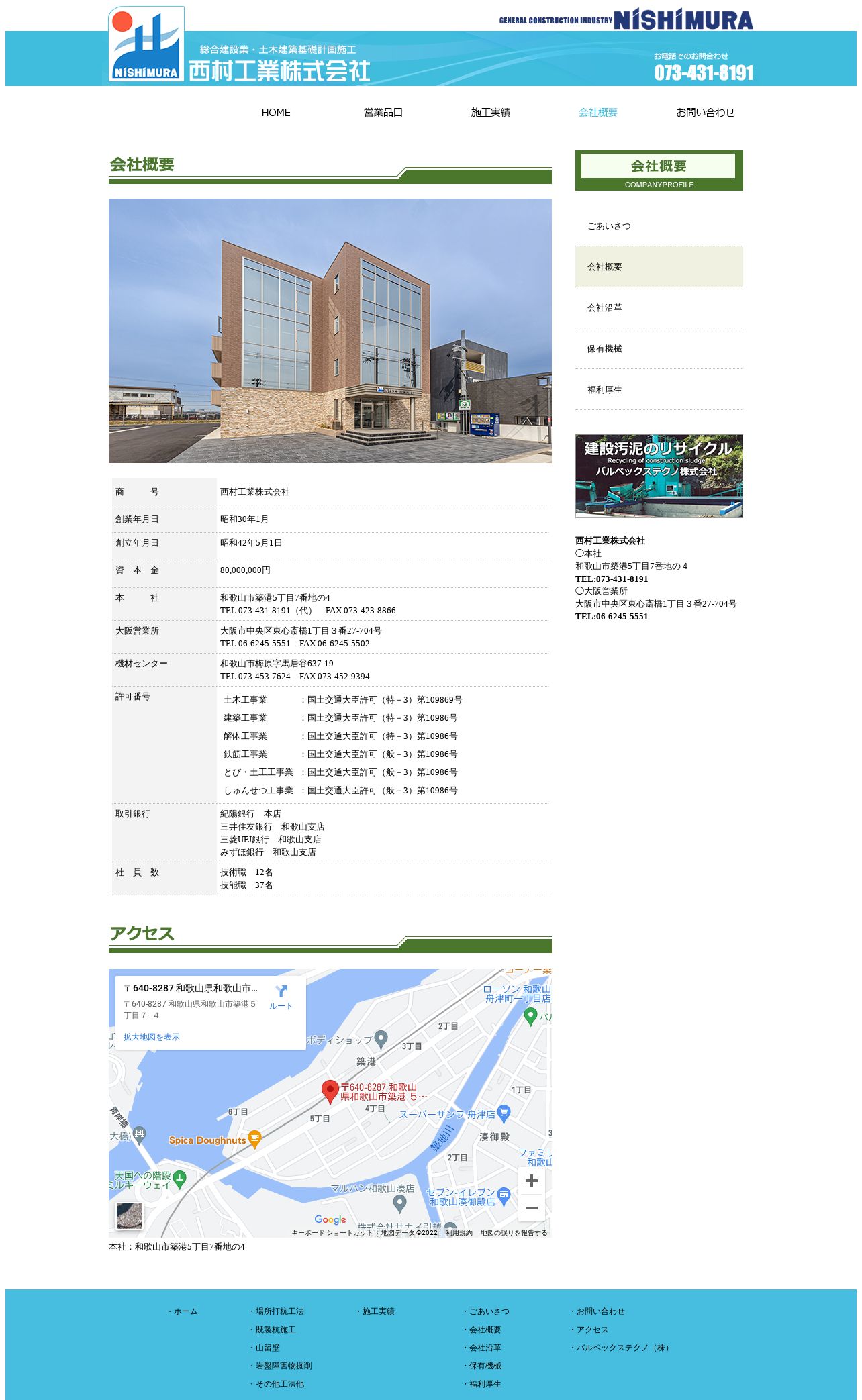Tap 拡大地図を表示 on the map
Screen dimensions: 862x1400
point(152,1037)
